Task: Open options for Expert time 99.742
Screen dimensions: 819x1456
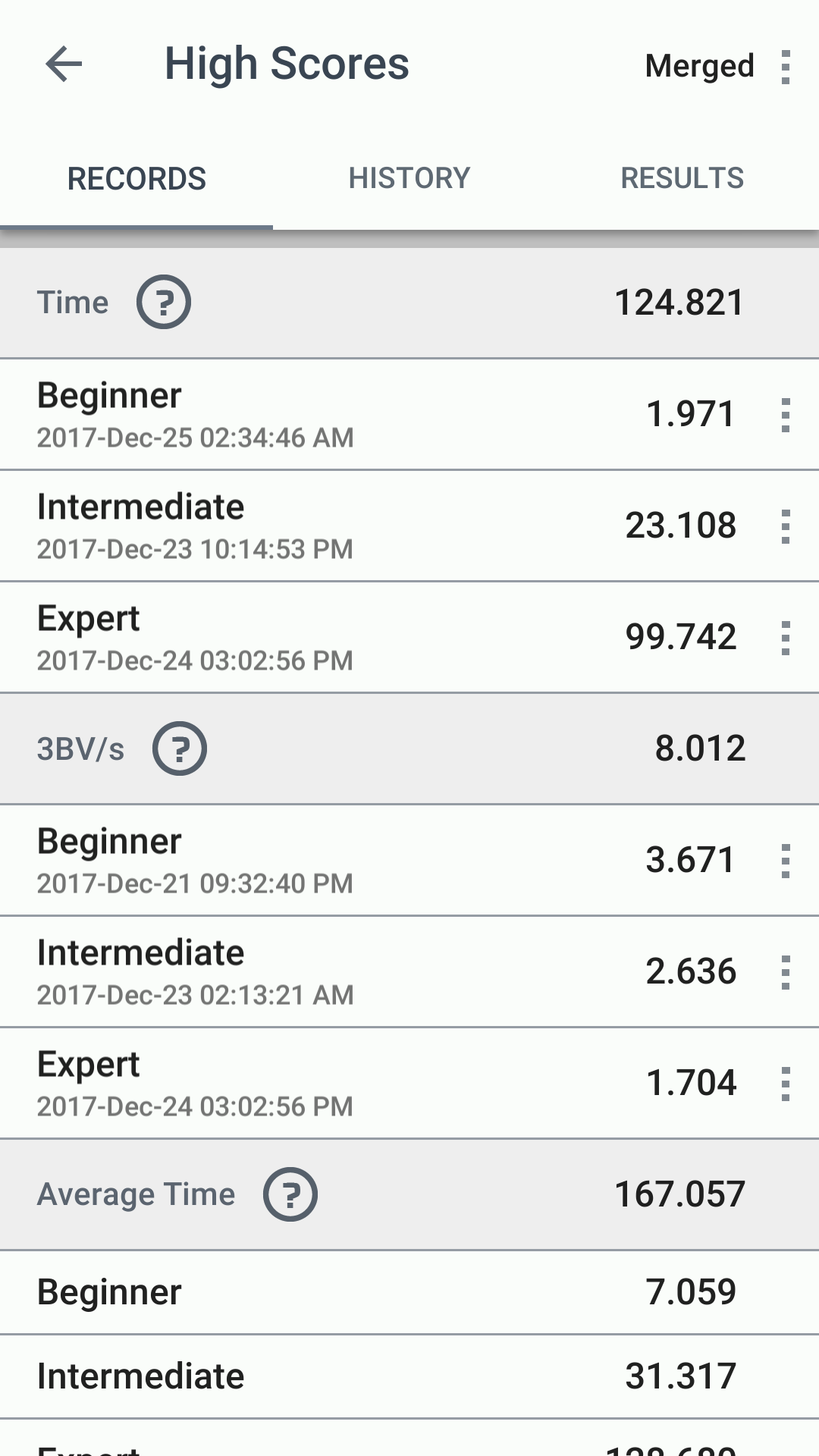Action: tap(786, 638)
